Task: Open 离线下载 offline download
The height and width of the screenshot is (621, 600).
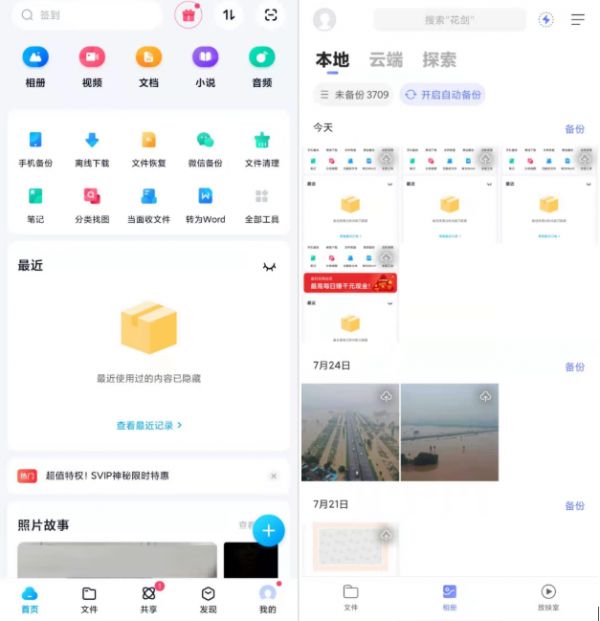Action: (92, 149)
